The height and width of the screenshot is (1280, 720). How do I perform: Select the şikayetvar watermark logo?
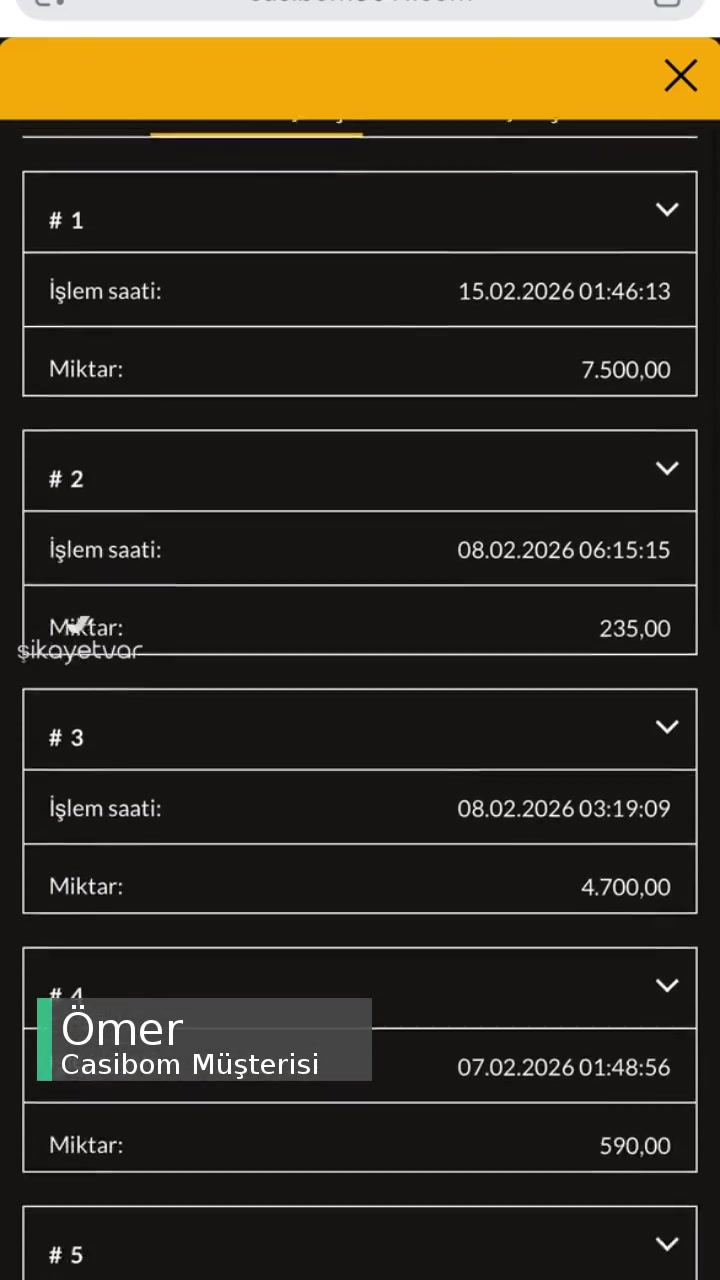tap(80, 650)
